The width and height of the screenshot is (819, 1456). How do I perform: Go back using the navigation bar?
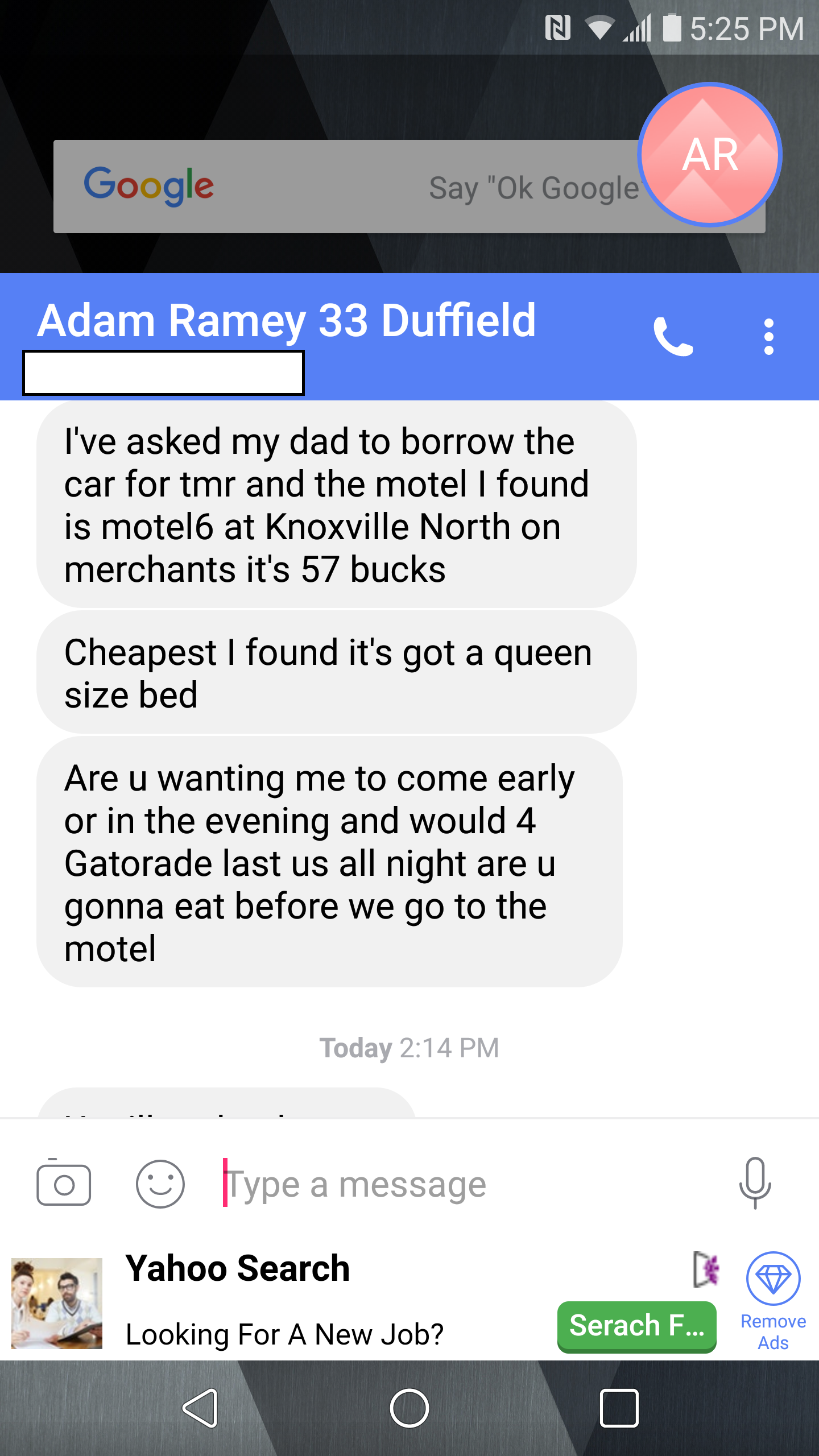pos(200,1408)
